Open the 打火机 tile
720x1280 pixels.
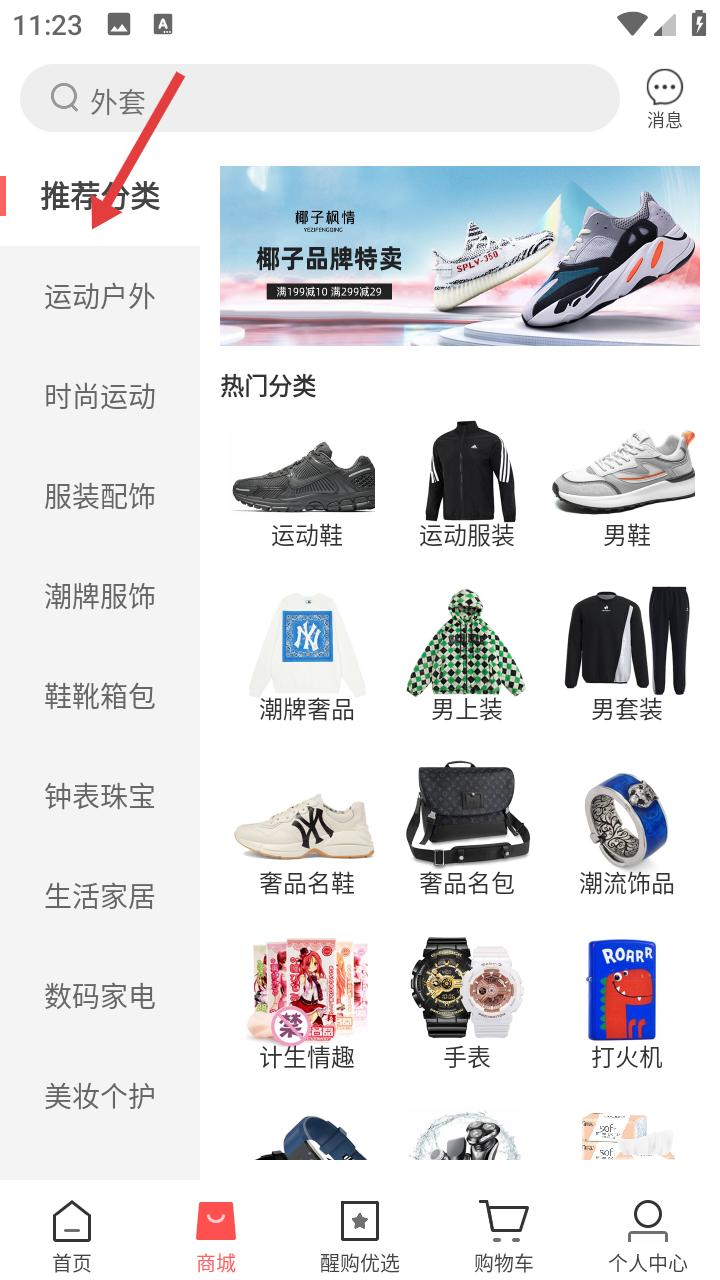pos(626,1002)
